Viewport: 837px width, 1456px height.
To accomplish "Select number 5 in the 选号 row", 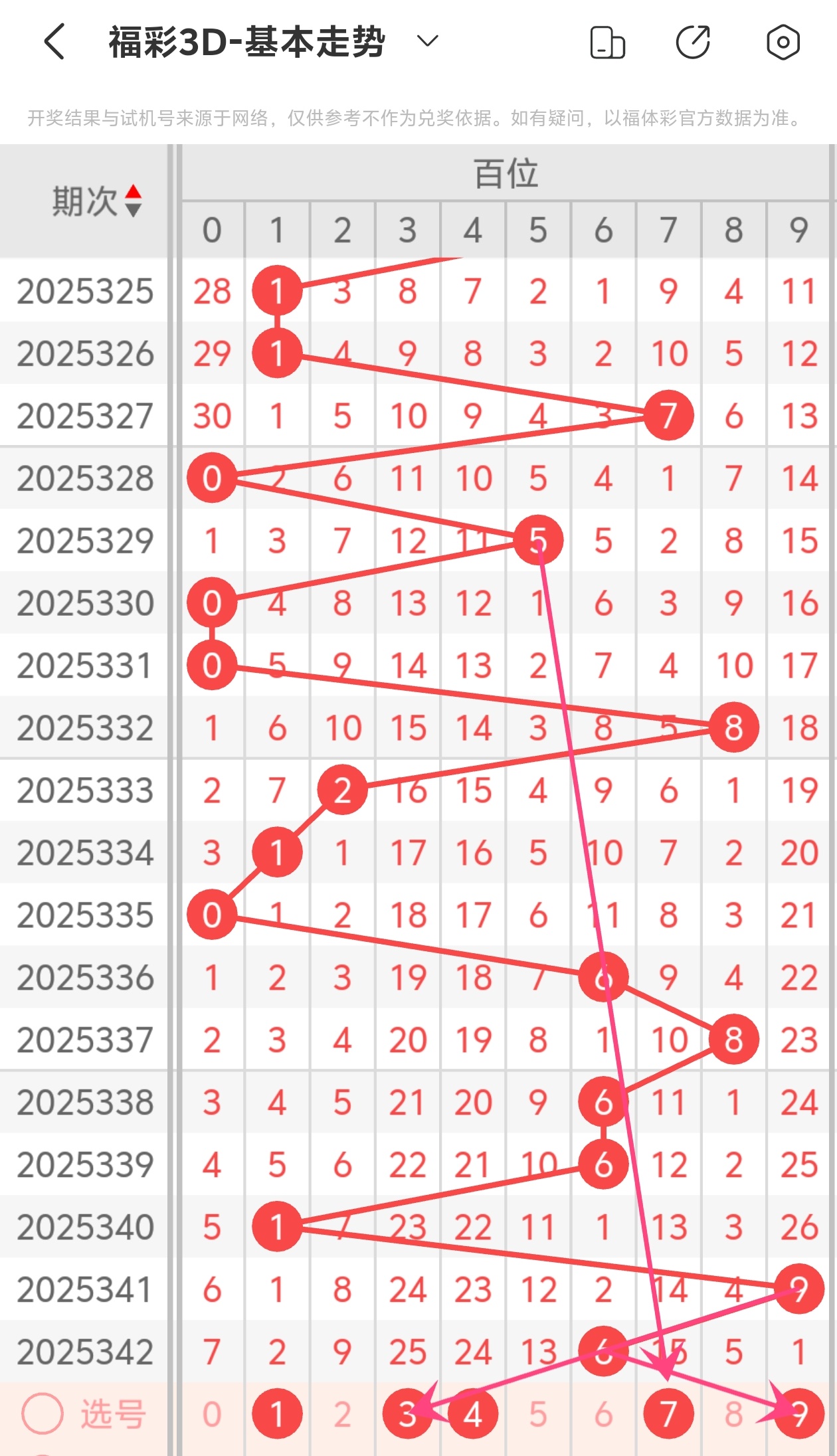I will [538, 1414].
